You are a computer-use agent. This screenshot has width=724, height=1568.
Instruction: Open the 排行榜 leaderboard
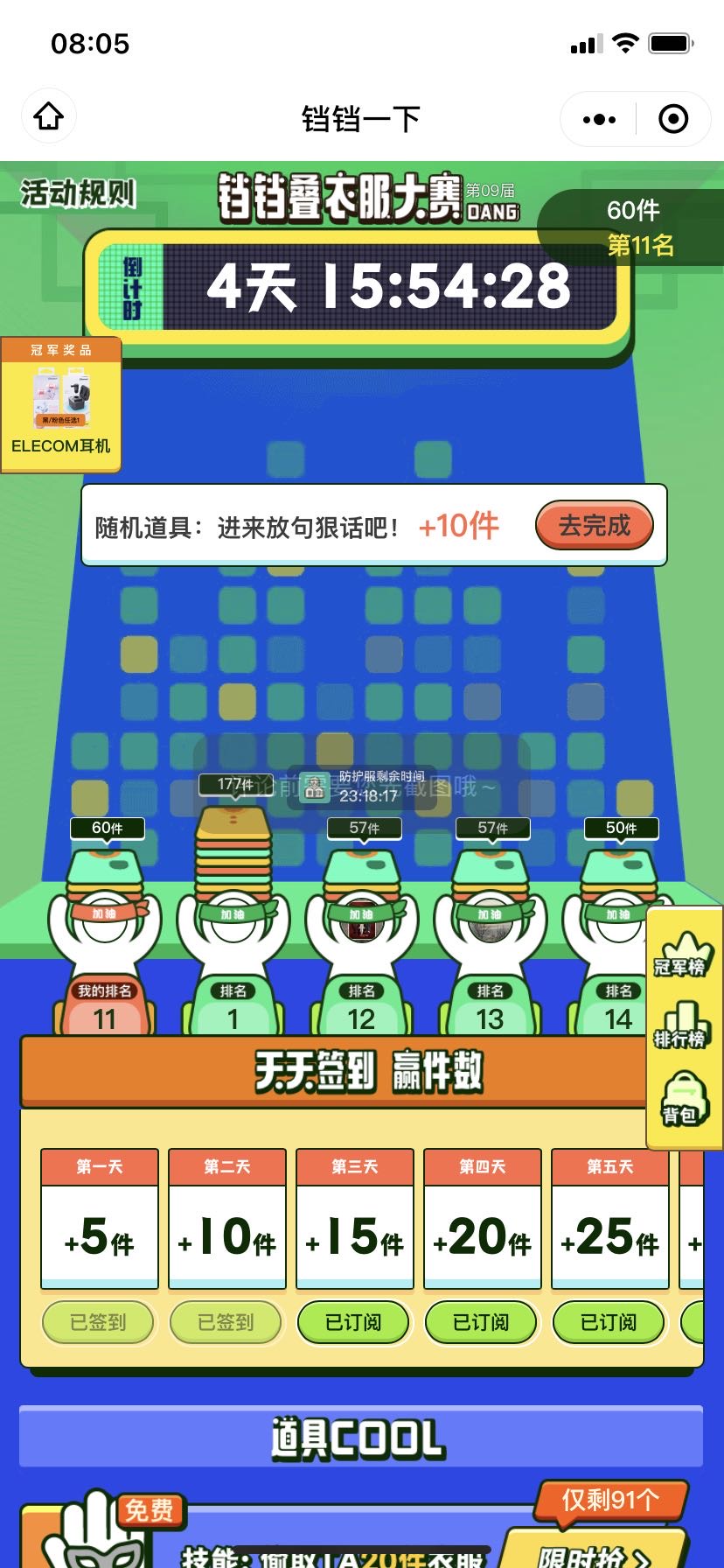681,1026
